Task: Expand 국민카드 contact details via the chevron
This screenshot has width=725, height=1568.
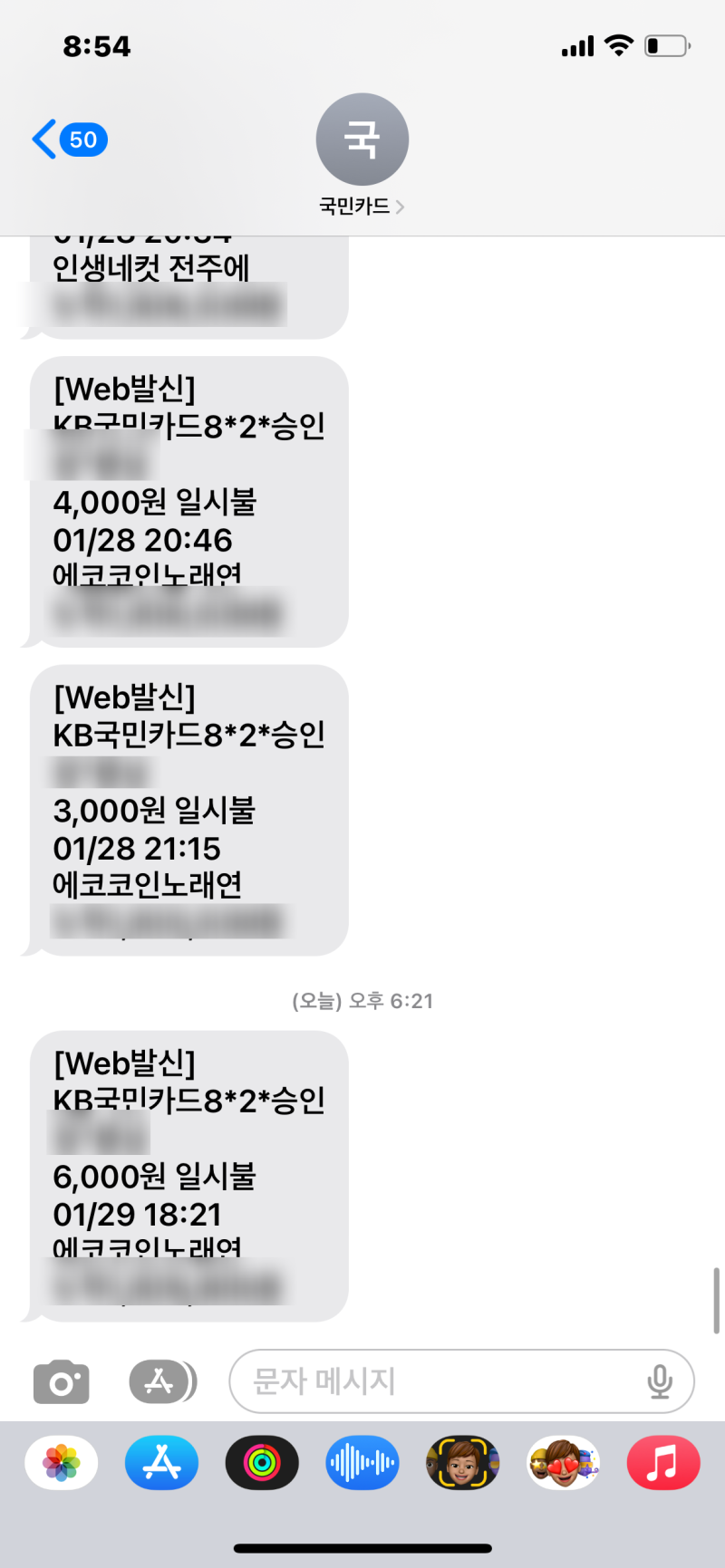Action: pyautogui.click(x=399, y=207)
